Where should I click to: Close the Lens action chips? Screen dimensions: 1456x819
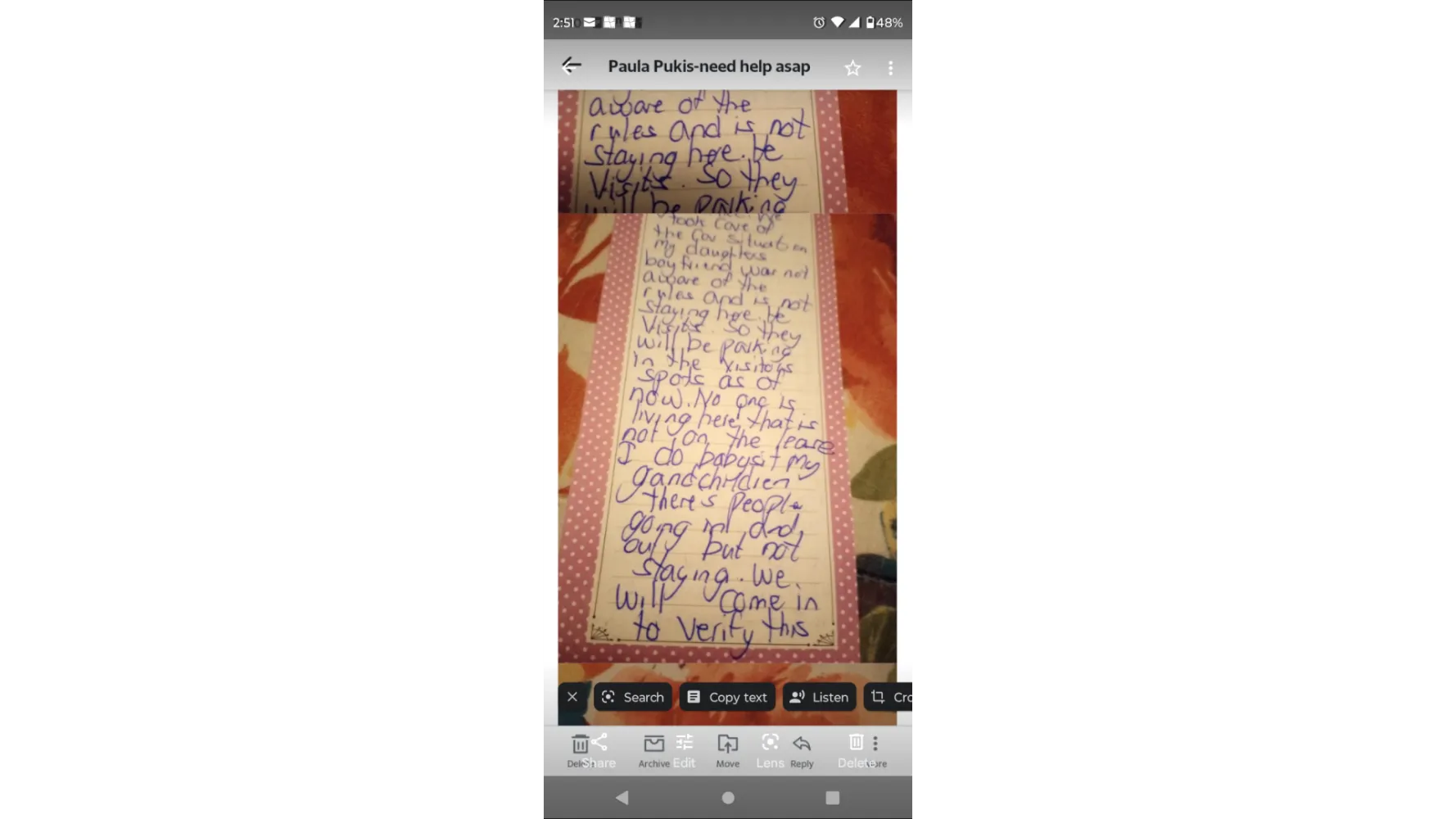[x=572, y=697]
